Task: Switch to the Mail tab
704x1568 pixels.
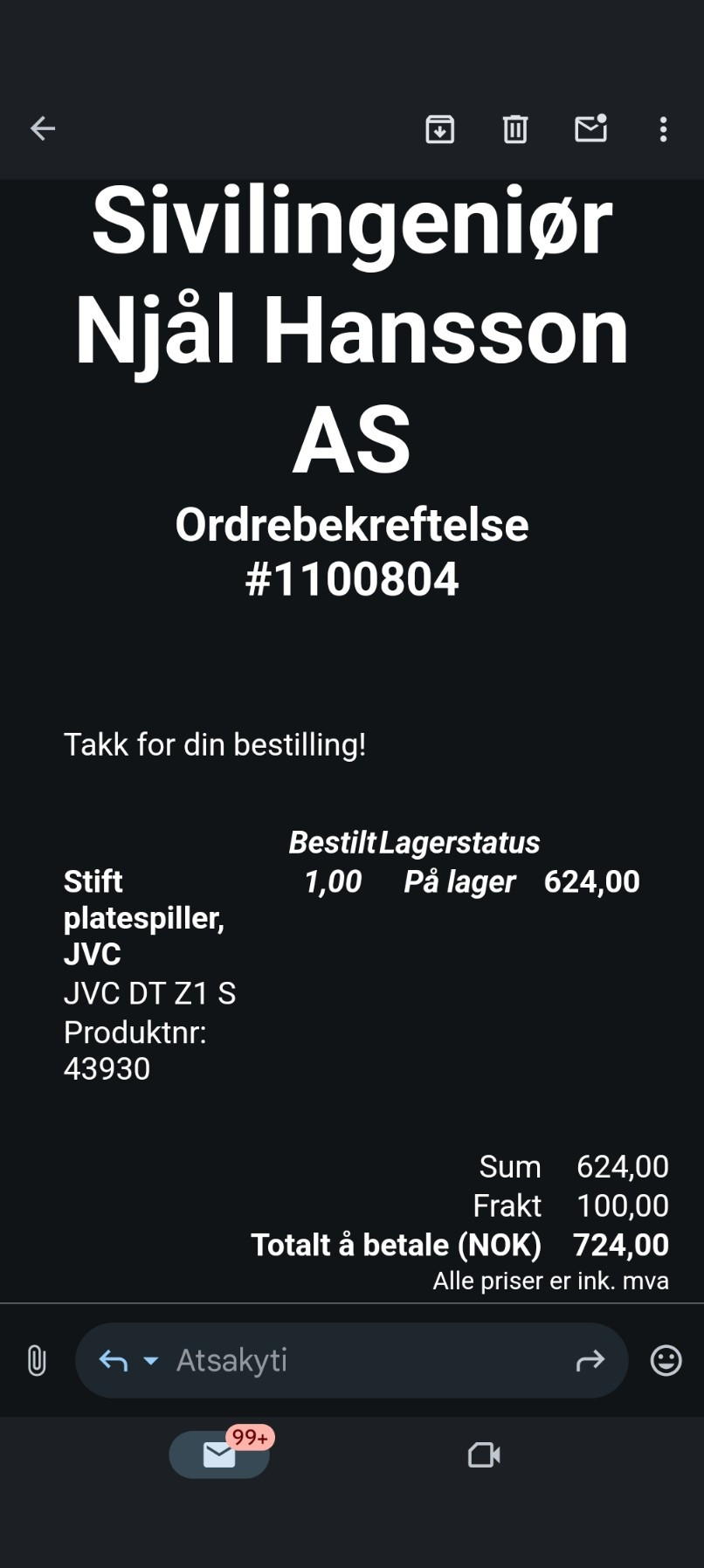Action: (219, 1454)
